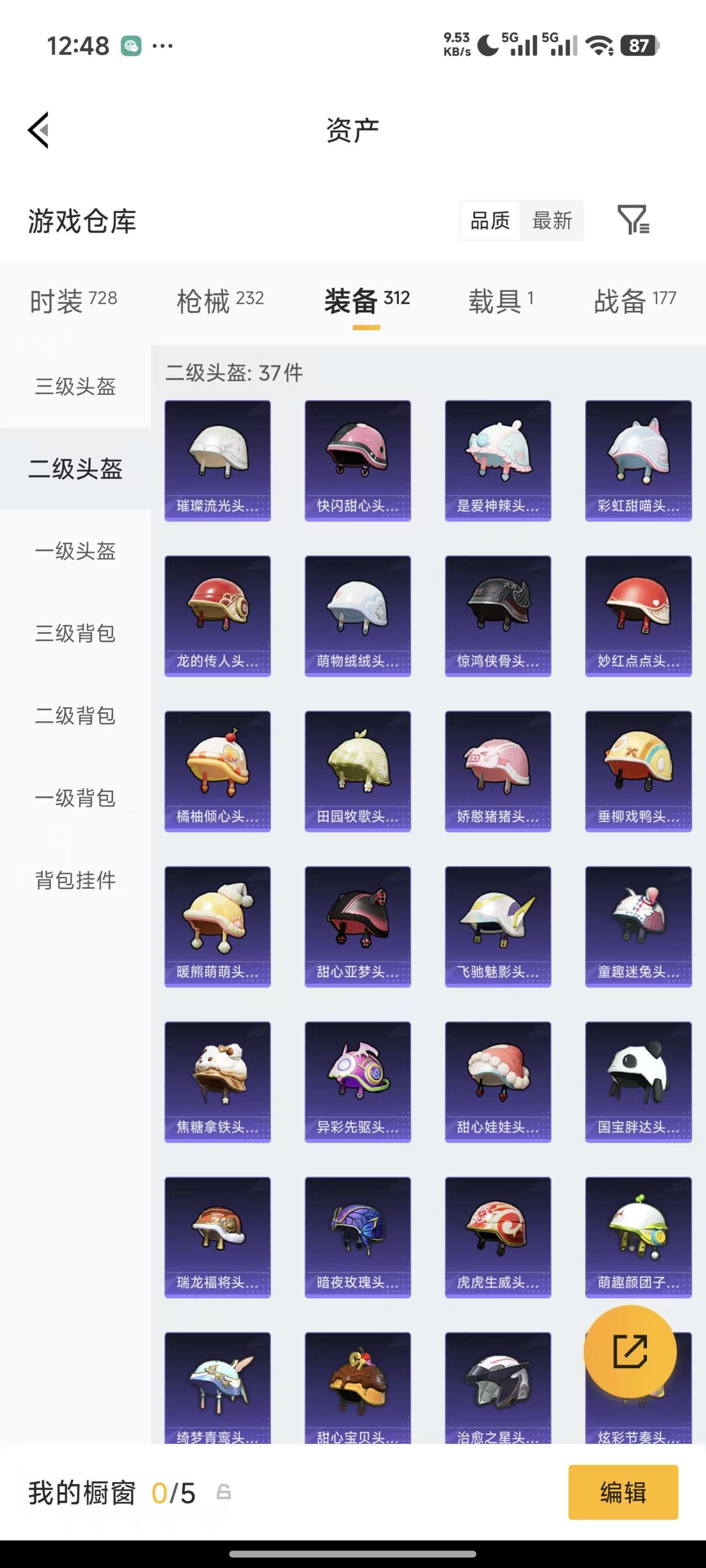Open the 背包挂件 category
This screenshot has width=706, height=1568.
tap(76, 879)
